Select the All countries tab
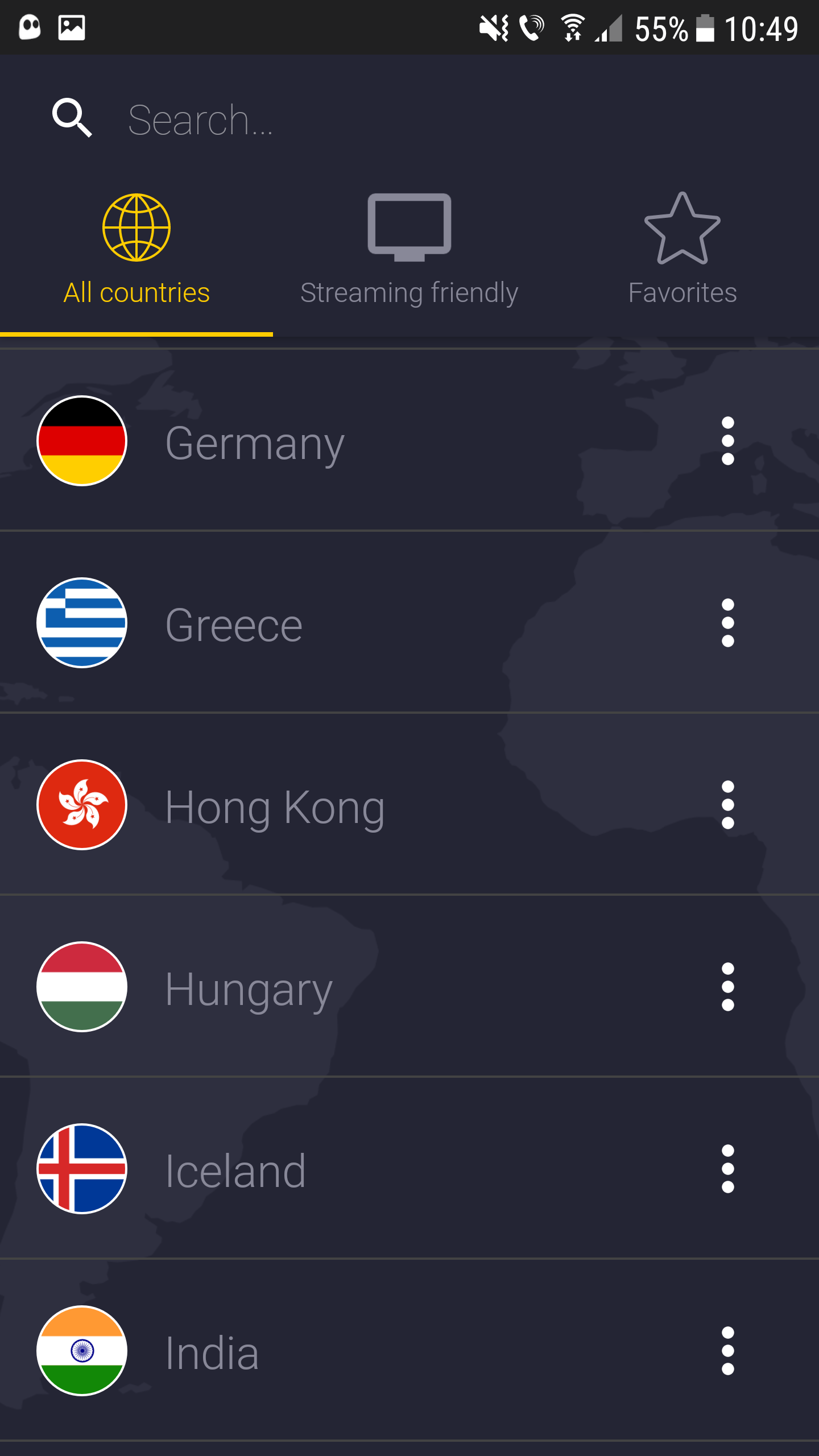The height and width of the screenshot is (1456, 819). [136, 250]
